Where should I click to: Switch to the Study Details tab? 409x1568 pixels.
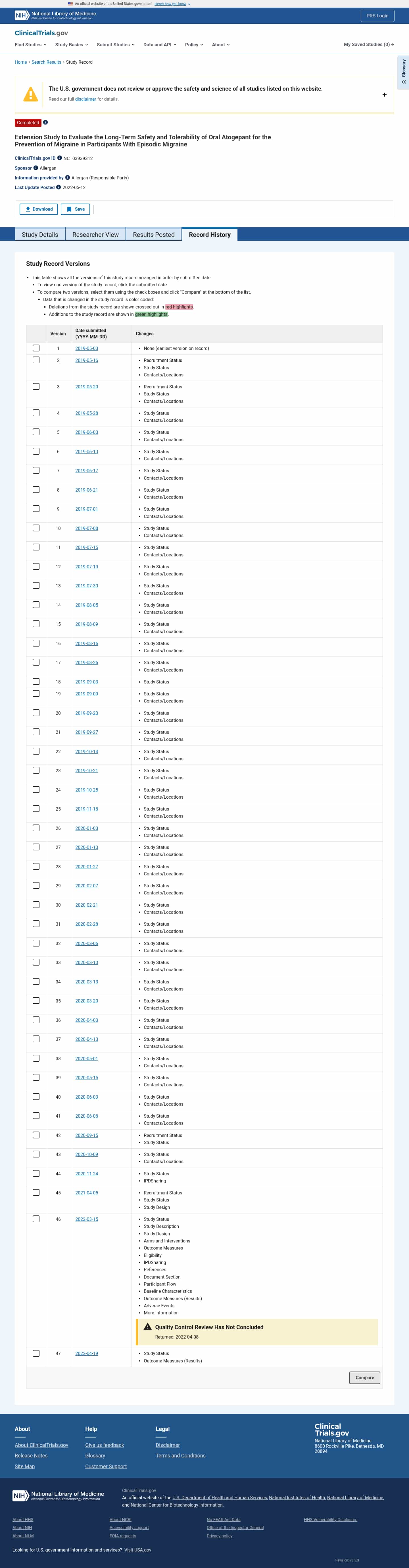(x=40, y=234)
